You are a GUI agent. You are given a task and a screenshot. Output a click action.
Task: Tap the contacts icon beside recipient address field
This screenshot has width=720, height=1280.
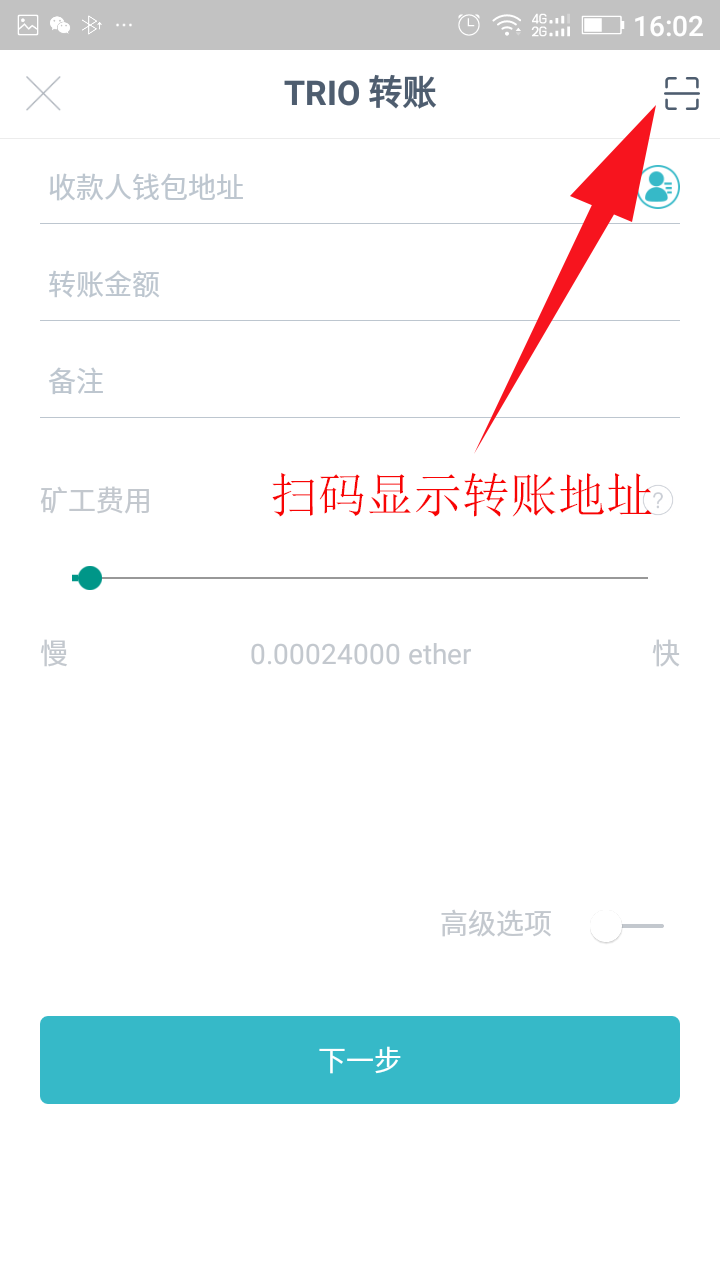[x=657, y=187]
